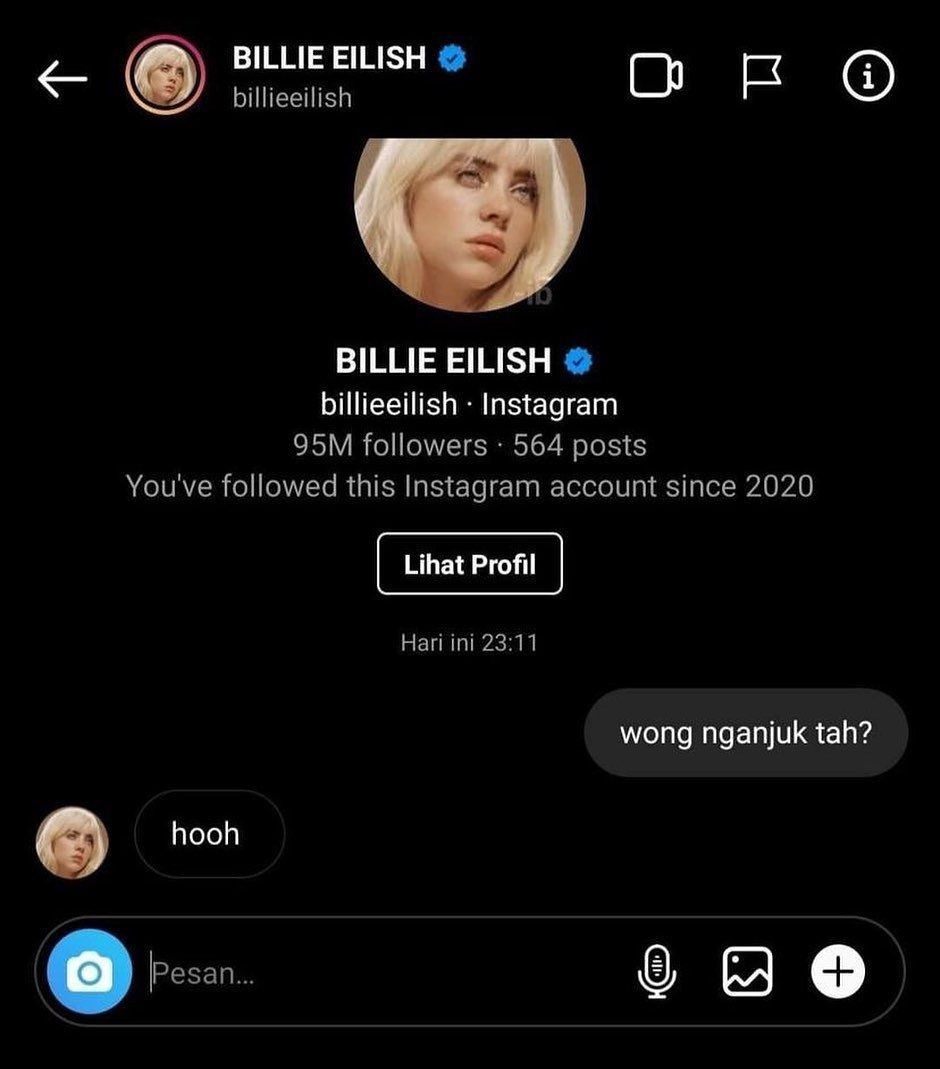Open billieeilish · Instagram profile link
940x1069 pixels.
pyautogui.click(x=469, y=404)
